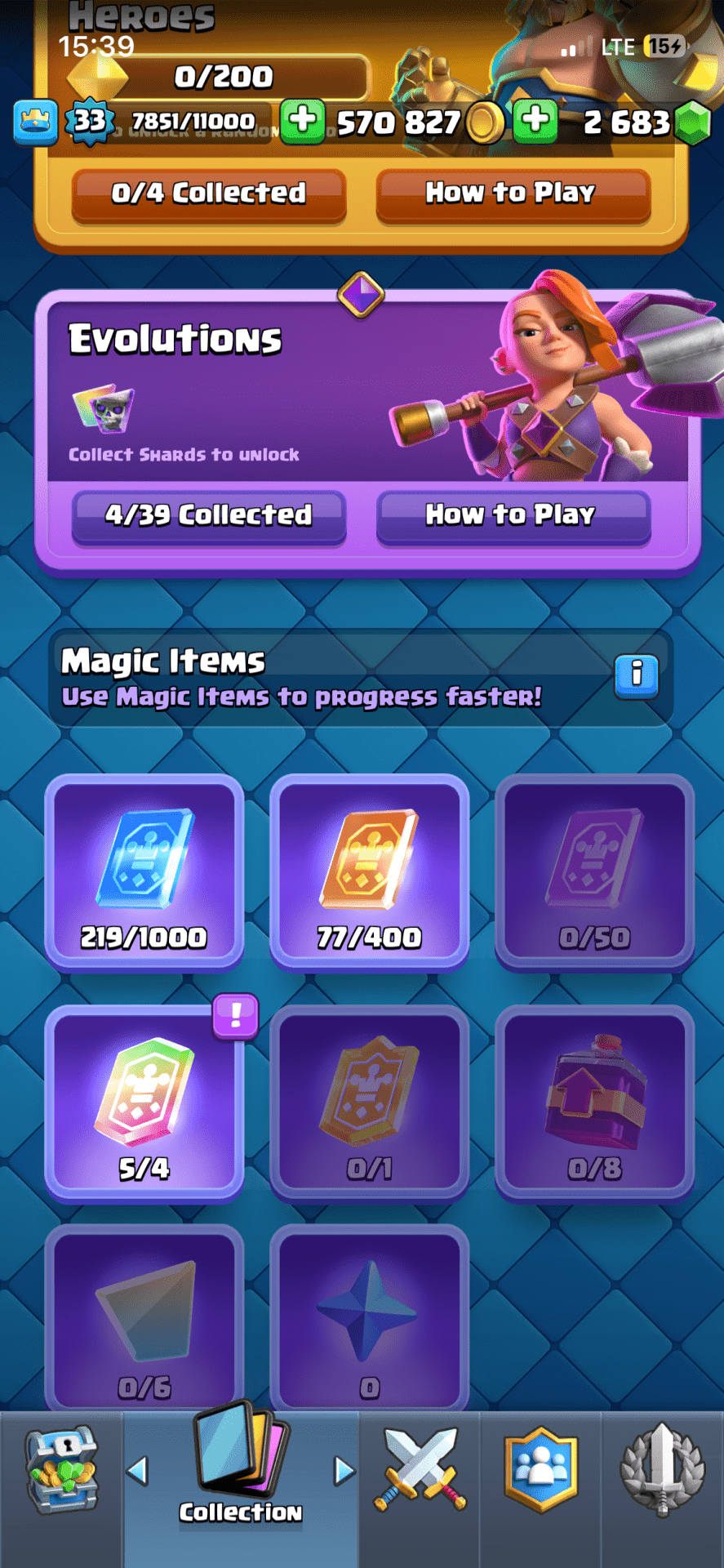724x1568 pixels.
Task: Select the gold wild card 0/1
Action: click(x=369, y=1102)
